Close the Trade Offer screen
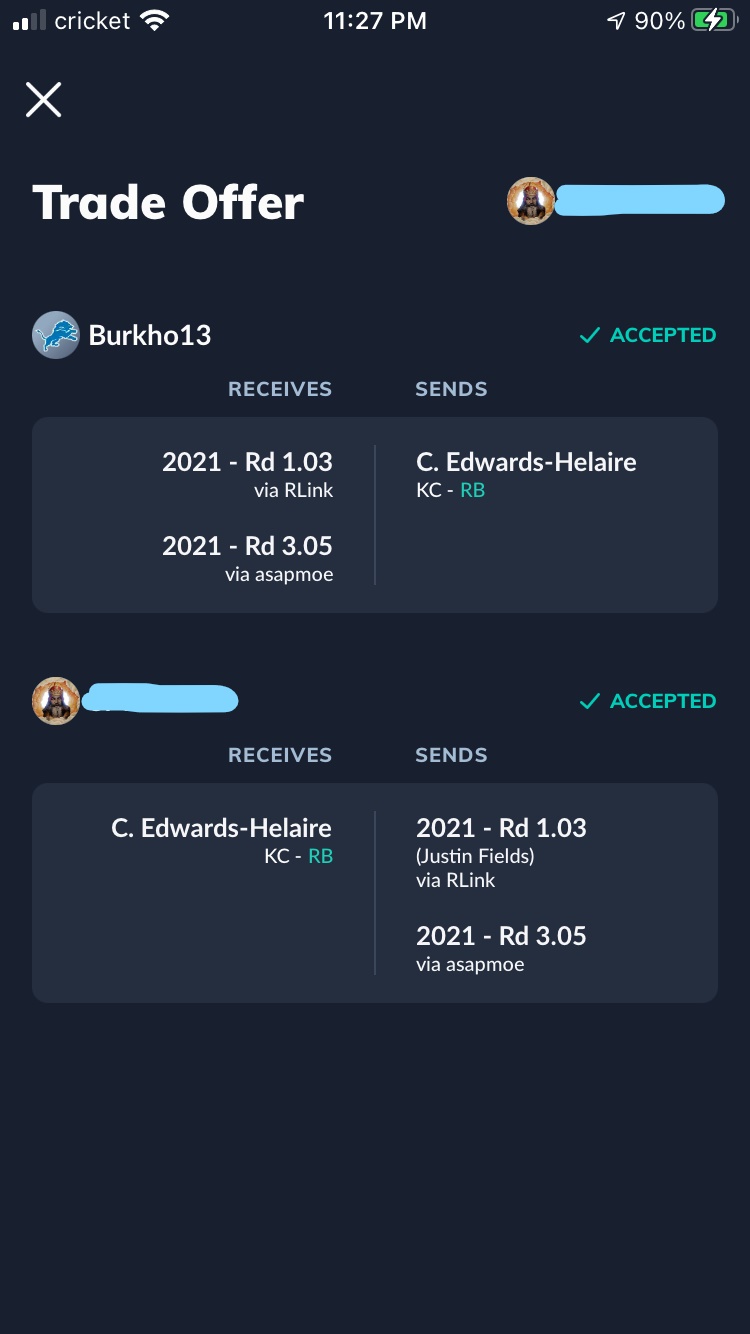750x1334 pixels. pos(43,100)
